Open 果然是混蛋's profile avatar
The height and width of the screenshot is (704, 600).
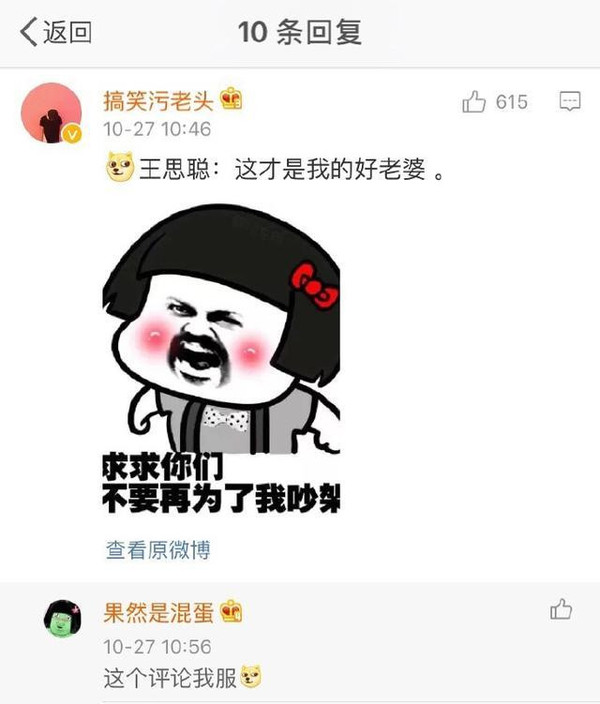tap(61, 620)
